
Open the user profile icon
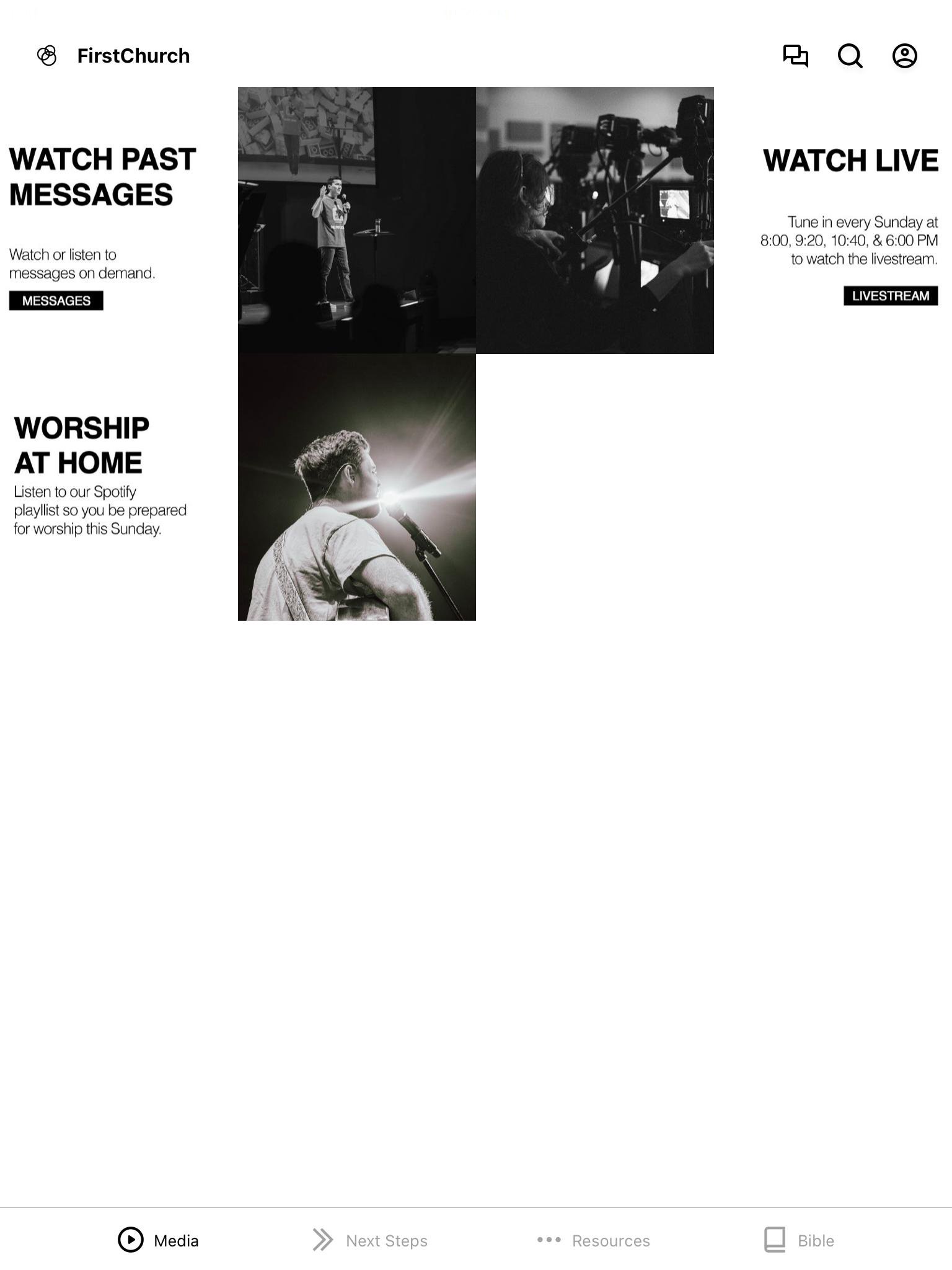coord(904,56)
